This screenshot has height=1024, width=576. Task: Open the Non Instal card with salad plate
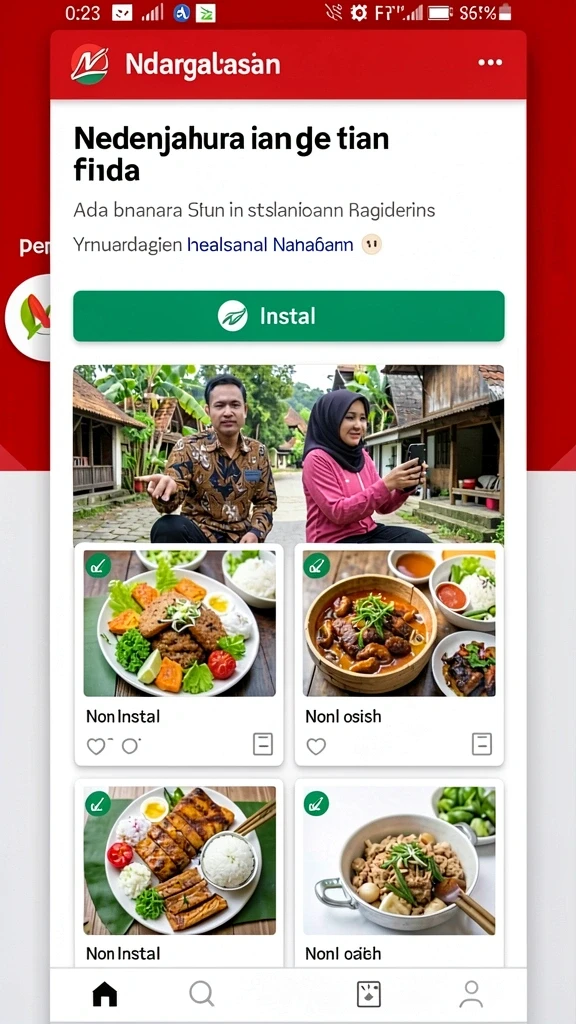(x=179, y=654)
